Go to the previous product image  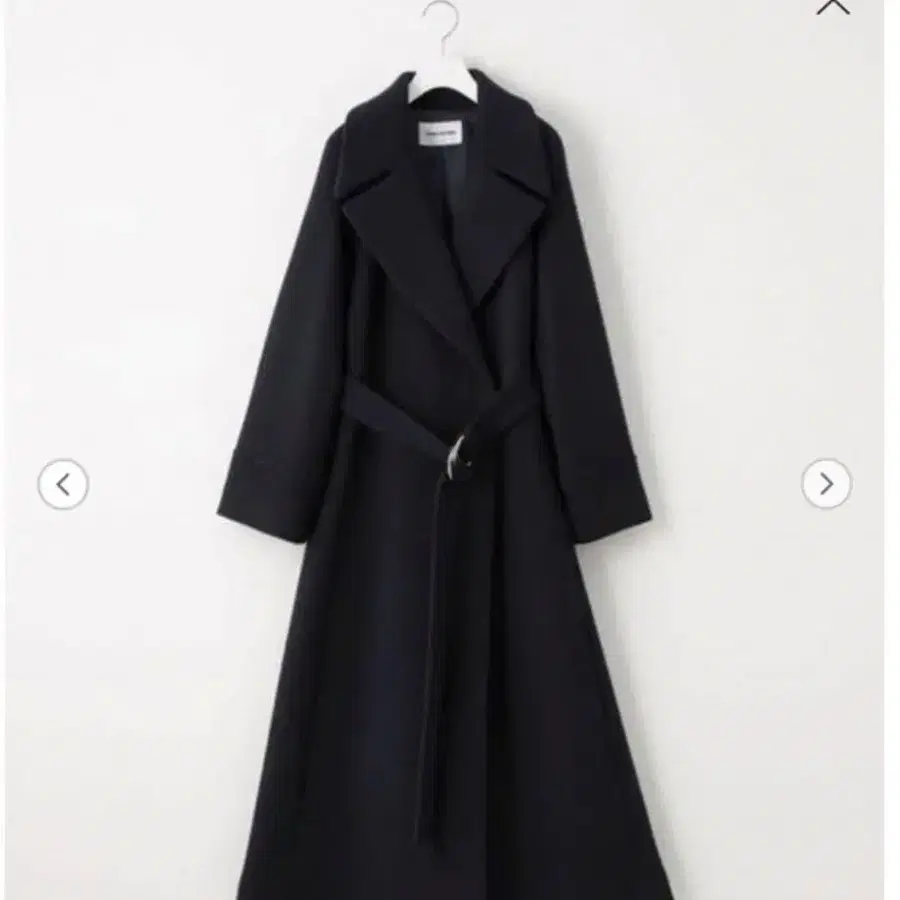(x=63, y=485)
